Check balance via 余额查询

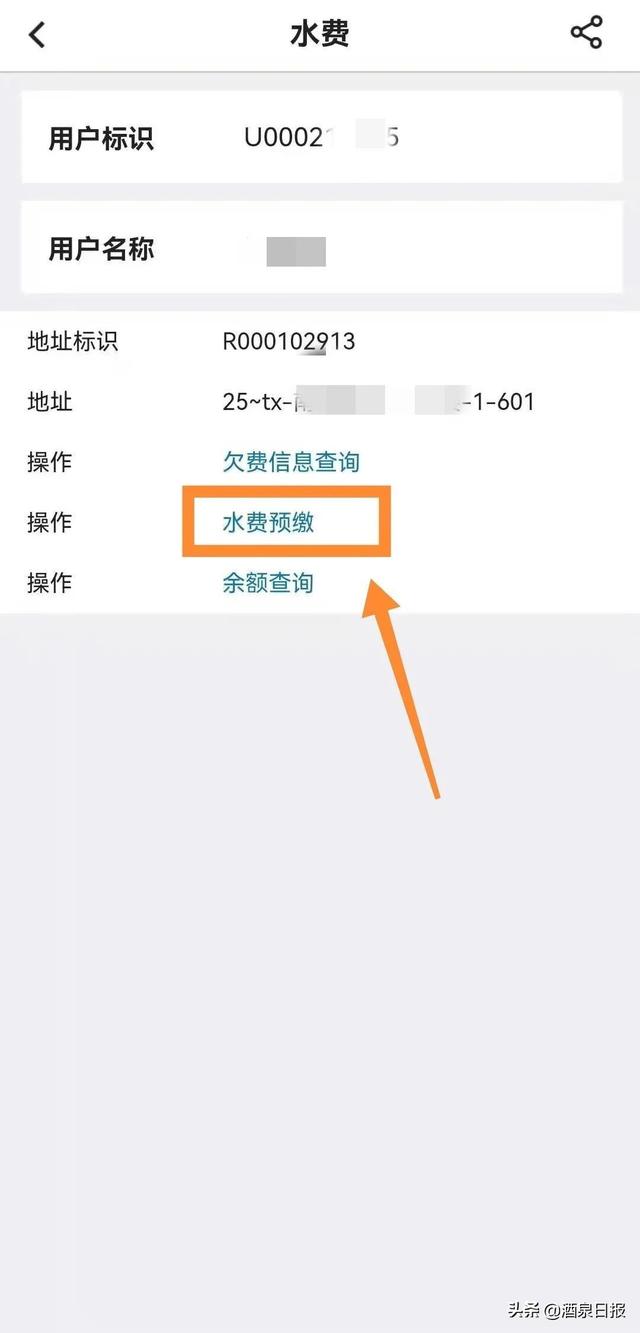268,582
